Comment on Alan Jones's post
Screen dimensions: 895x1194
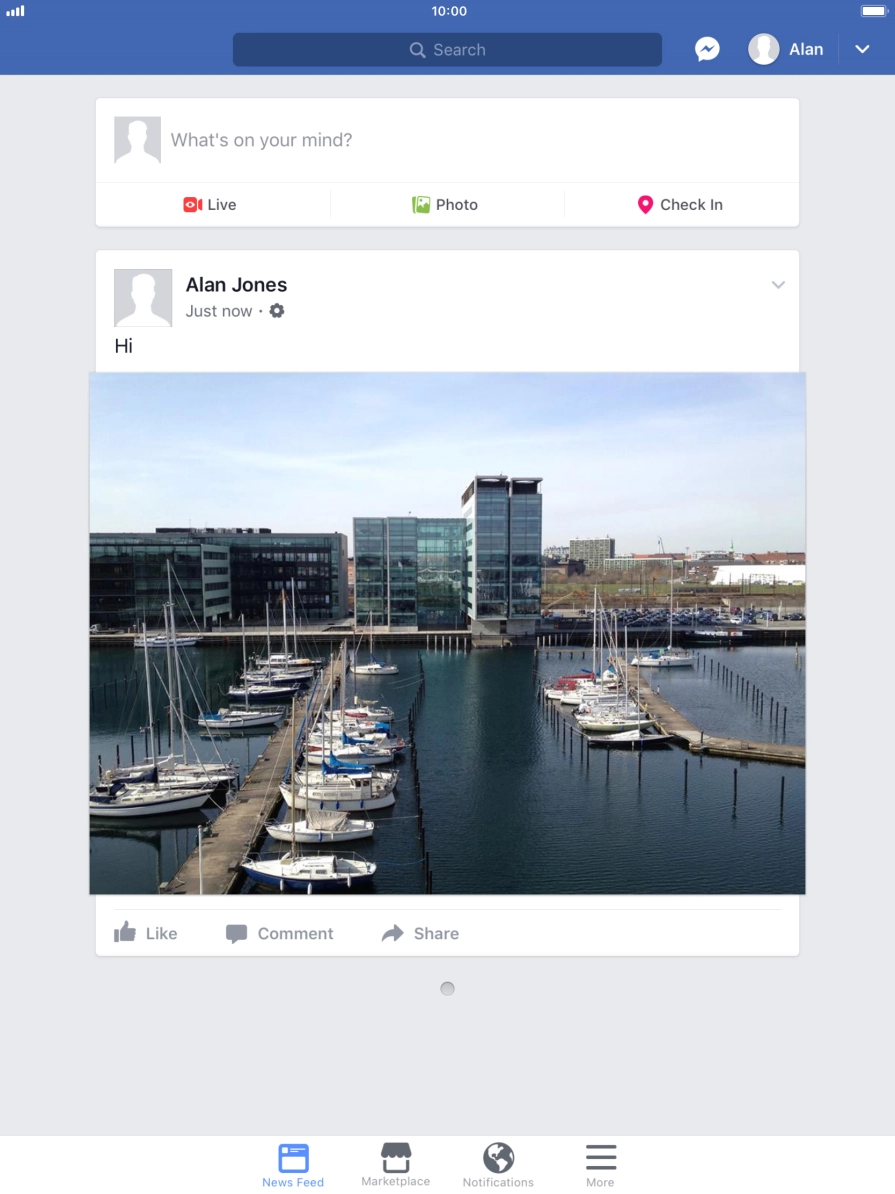click(279, 933)
